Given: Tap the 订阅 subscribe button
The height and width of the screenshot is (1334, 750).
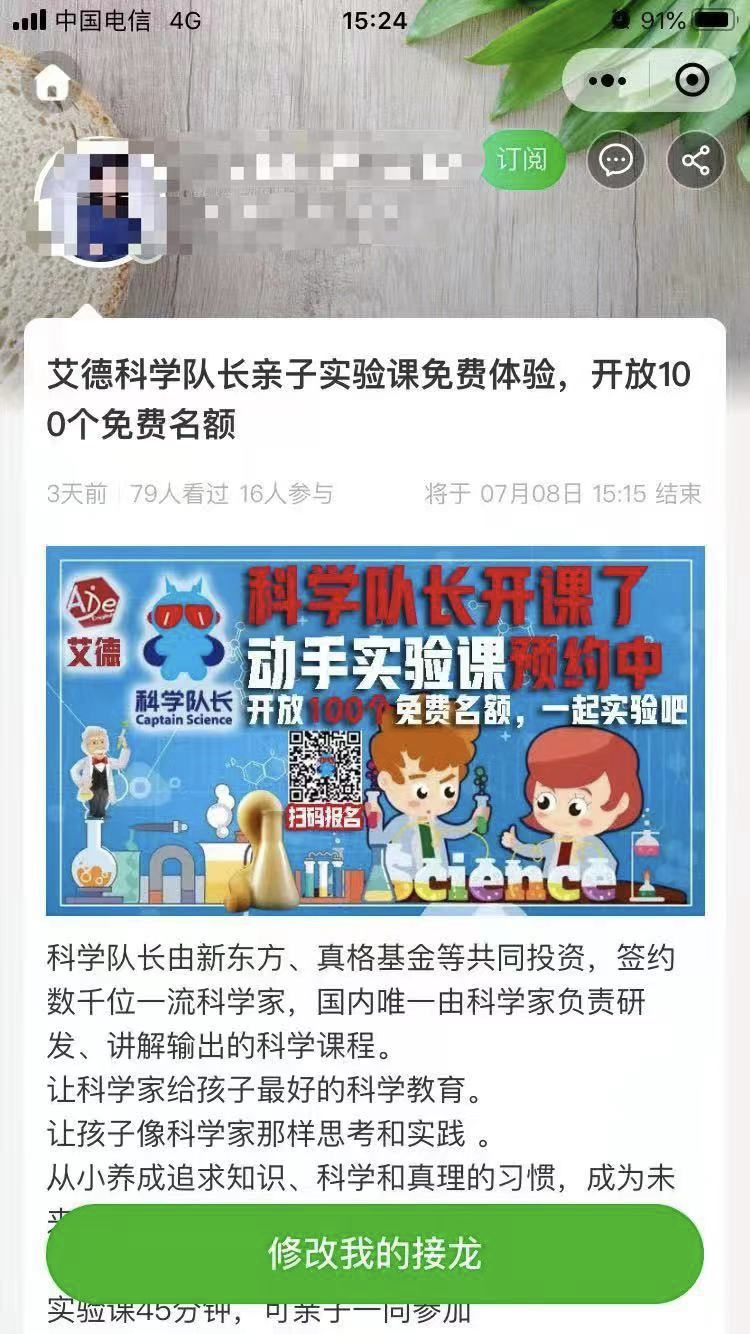Looking at the screenshot, I should pyautogui.click(x=522, y=159).
